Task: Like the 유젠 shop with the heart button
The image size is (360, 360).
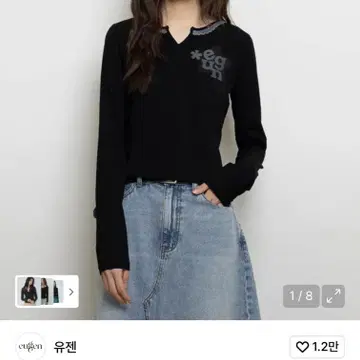Action: [x=317, y=347]
